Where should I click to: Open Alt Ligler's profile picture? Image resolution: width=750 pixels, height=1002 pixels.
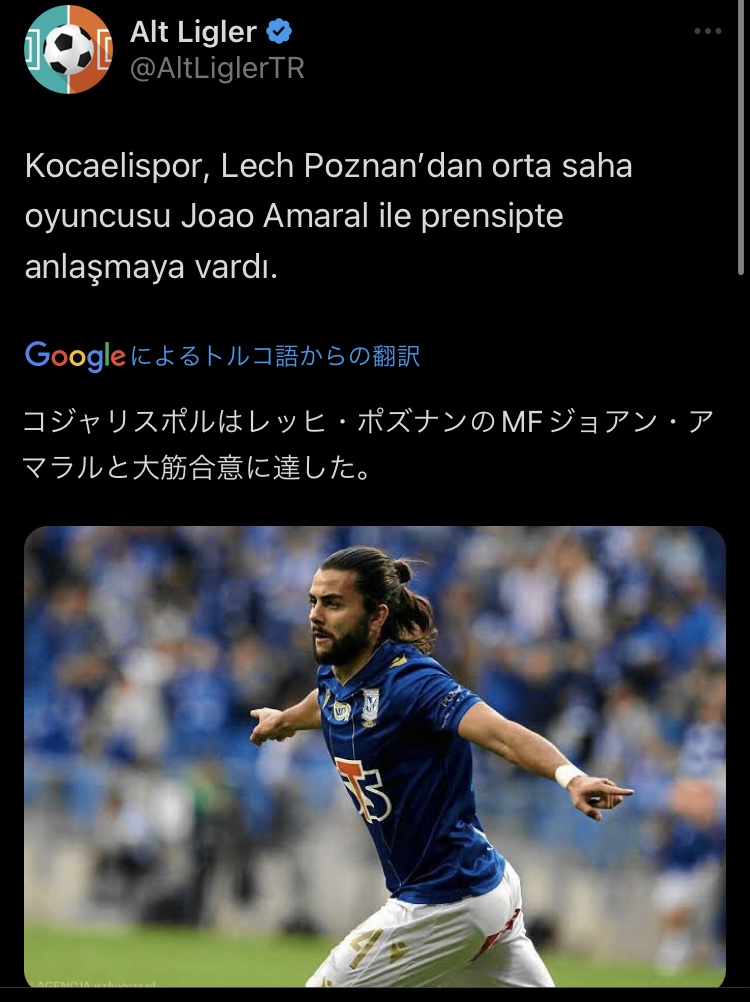[69, 50]
